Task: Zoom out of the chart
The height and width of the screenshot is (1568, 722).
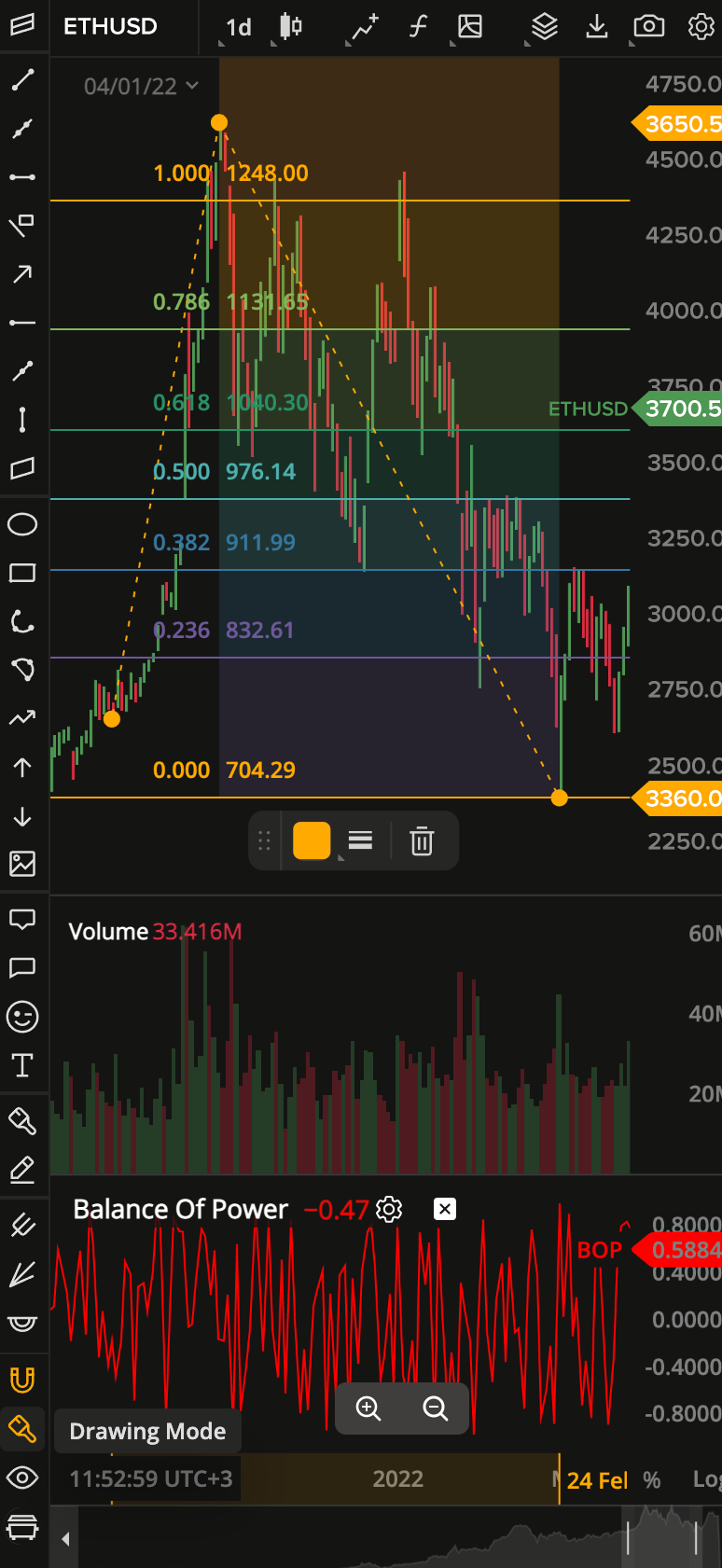Action: click(436, 1408)
